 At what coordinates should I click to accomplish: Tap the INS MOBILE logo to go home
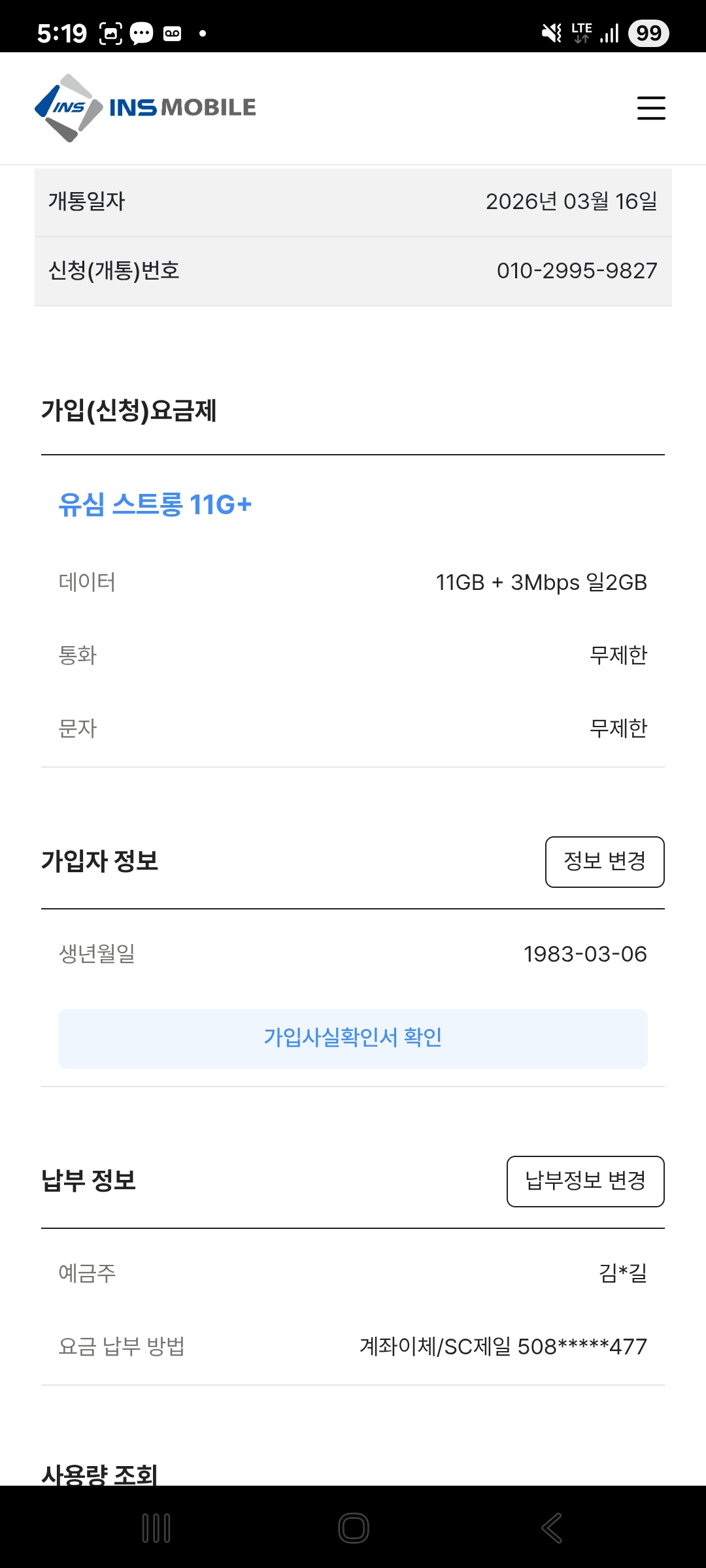coord(145,108)
